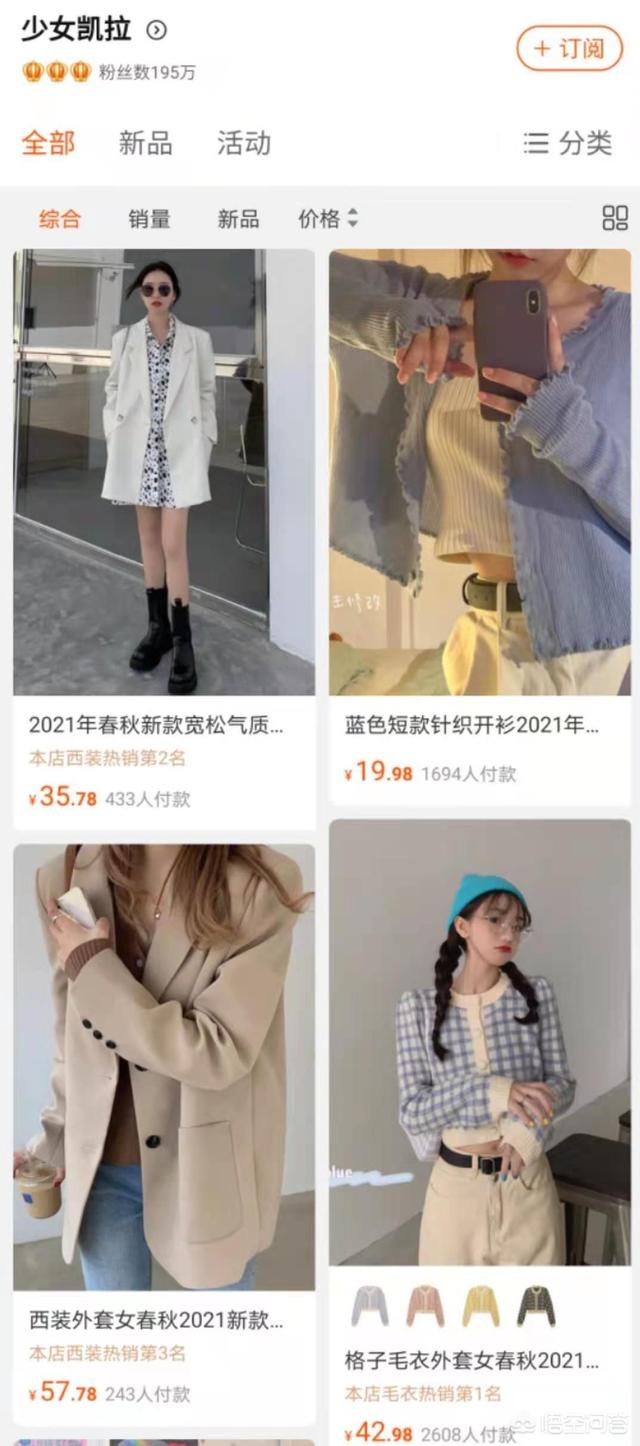Open the 分类 category menu
Viewport: 640px width, 1446px height.
[x=568, y=143]
